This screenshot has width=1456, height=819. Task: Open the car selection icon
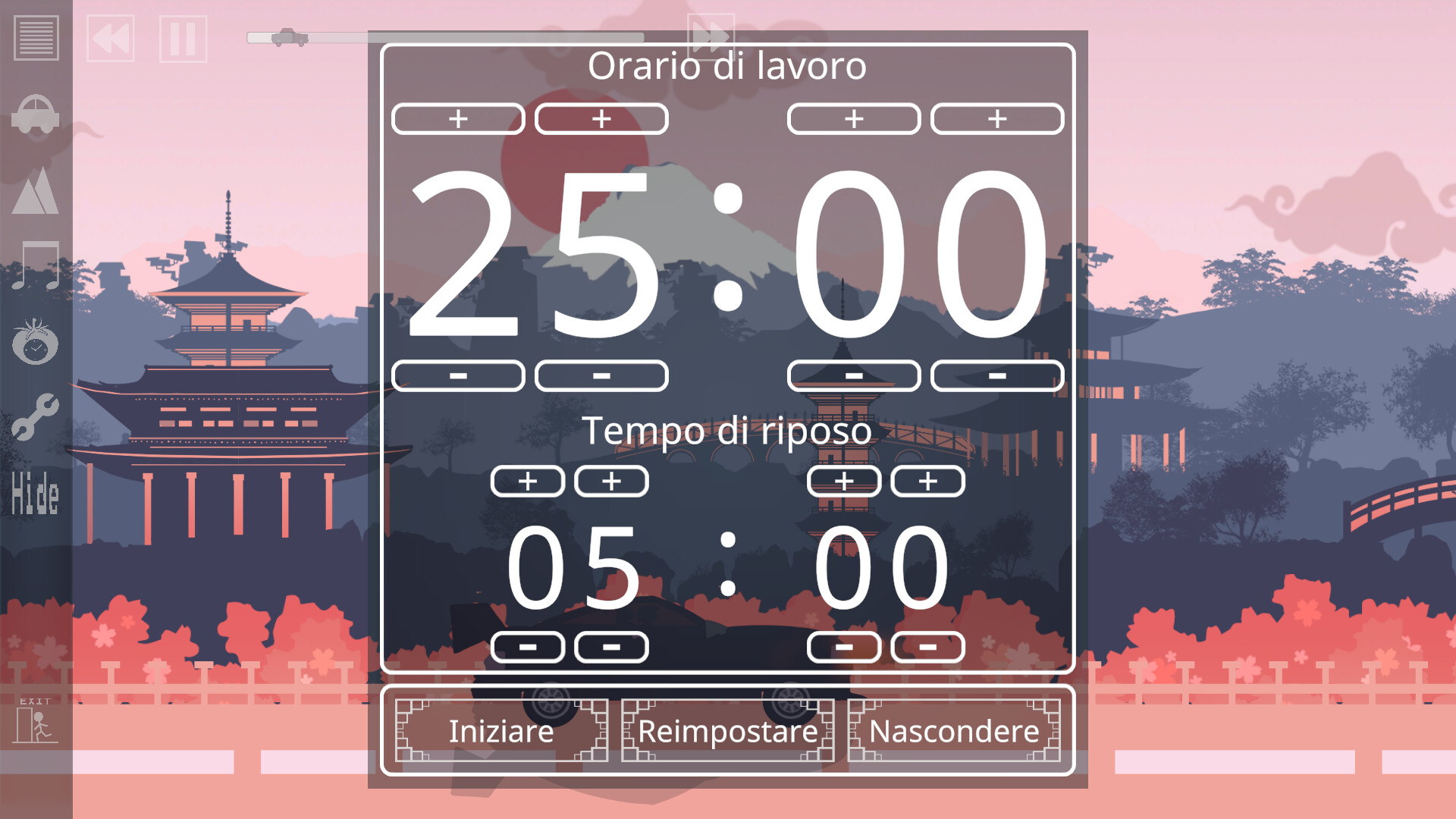[x=35, y=115]
